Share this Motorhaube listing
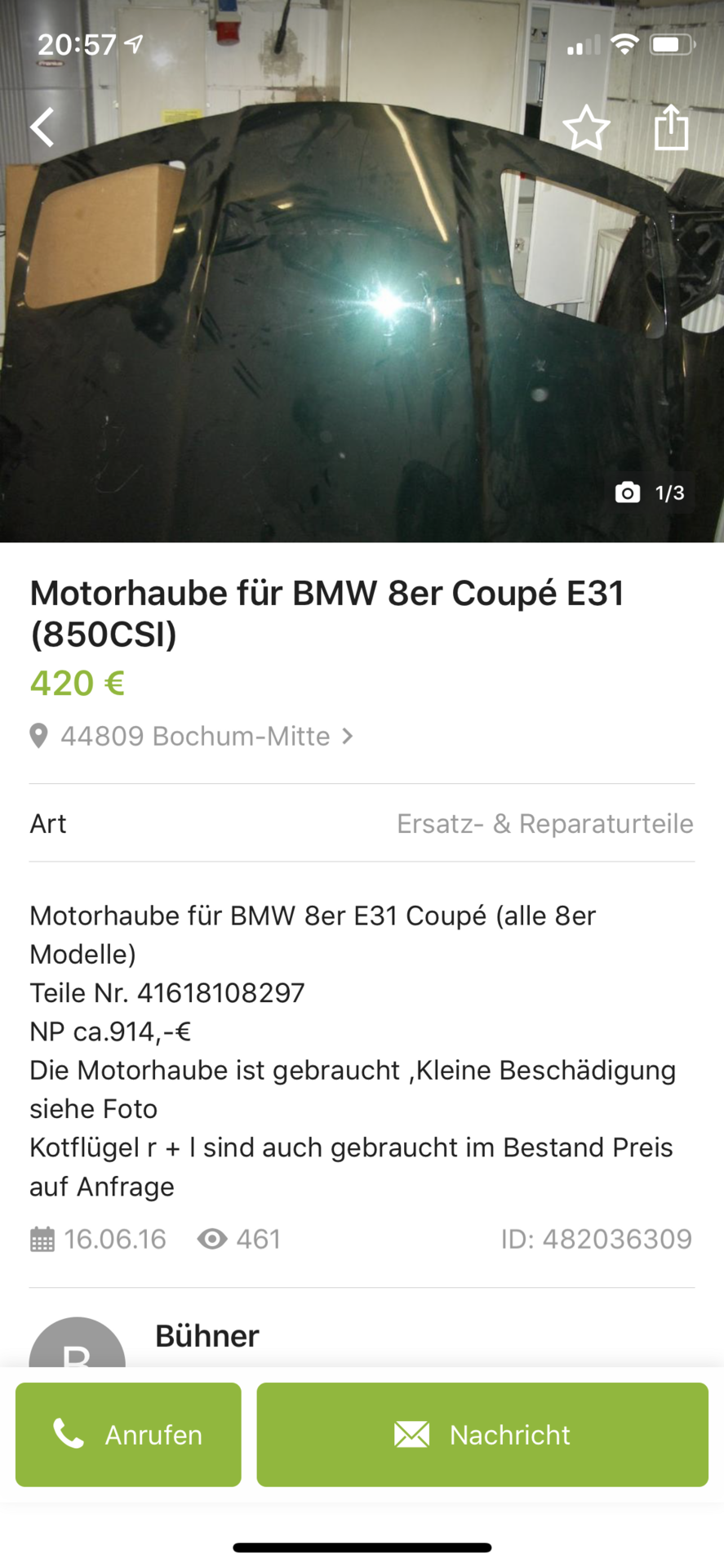This screenshot has width=724, height=1568. tap(671, 127)
